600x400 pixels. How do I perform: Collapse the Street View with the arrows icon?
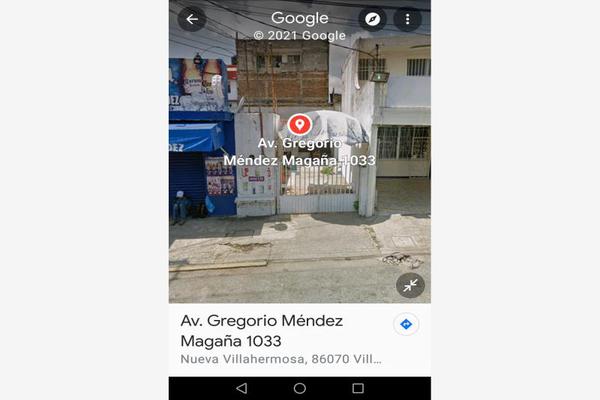click(410, 285)
